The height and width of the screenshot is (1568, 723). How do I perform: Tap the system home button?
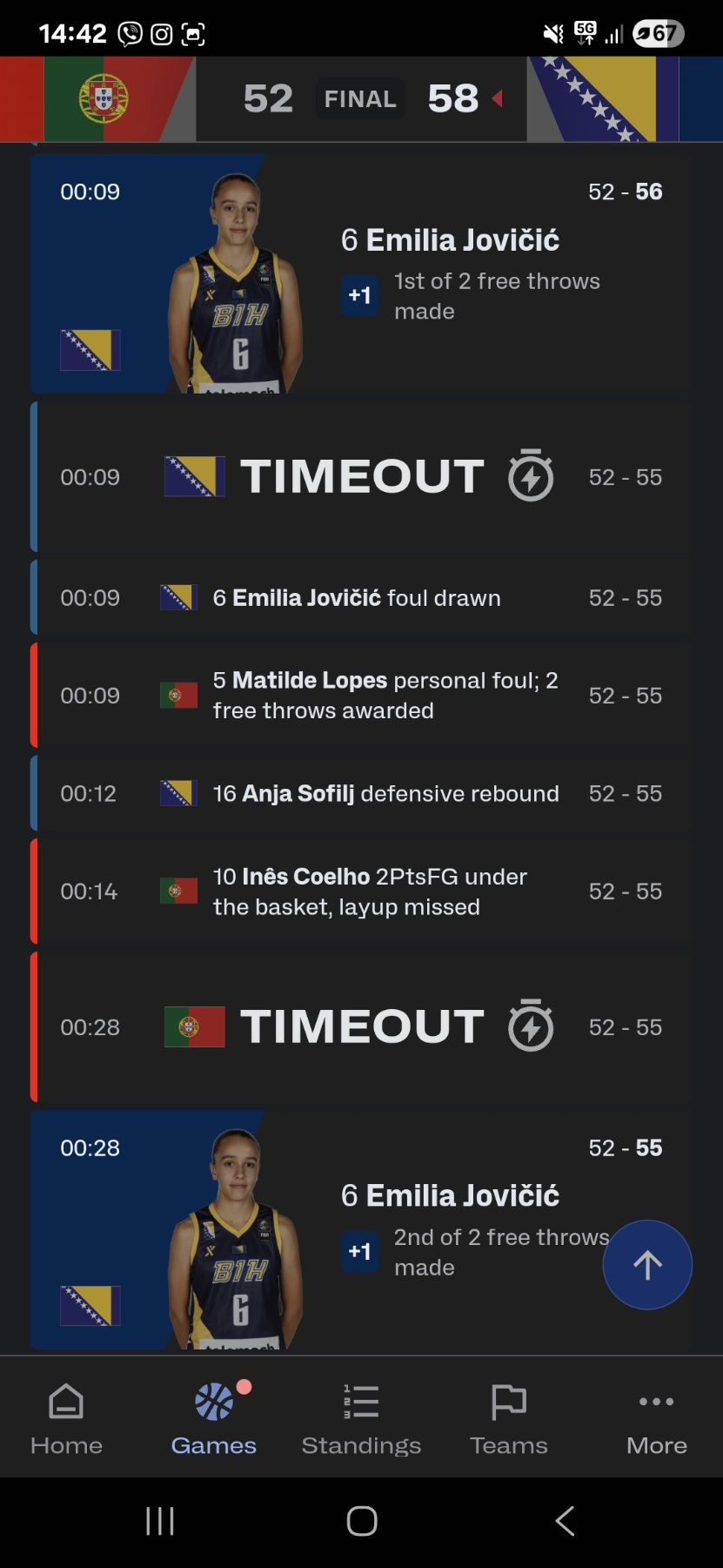click(x=362, y=1521)
